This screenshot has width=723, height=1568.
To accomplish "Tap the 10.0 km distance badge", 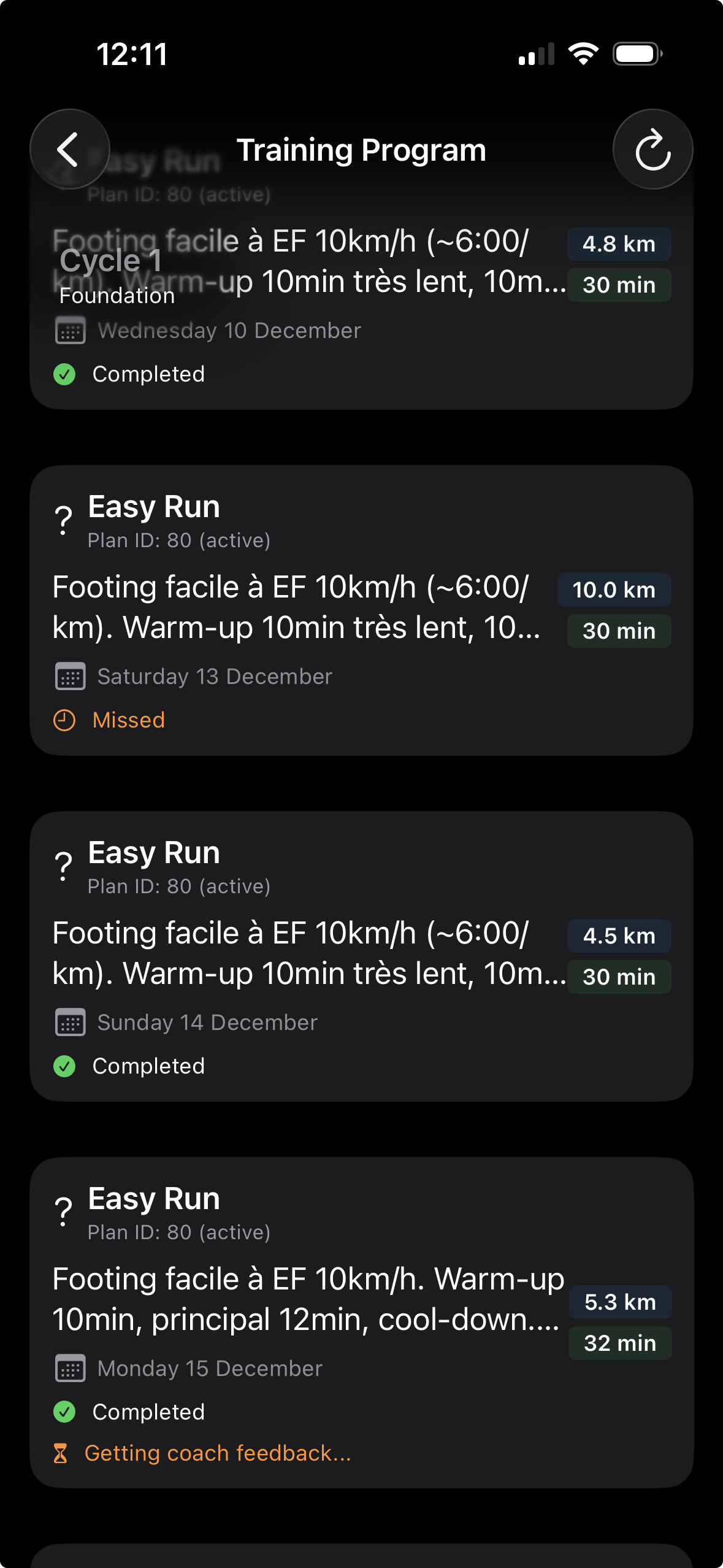I will [614, 590].
